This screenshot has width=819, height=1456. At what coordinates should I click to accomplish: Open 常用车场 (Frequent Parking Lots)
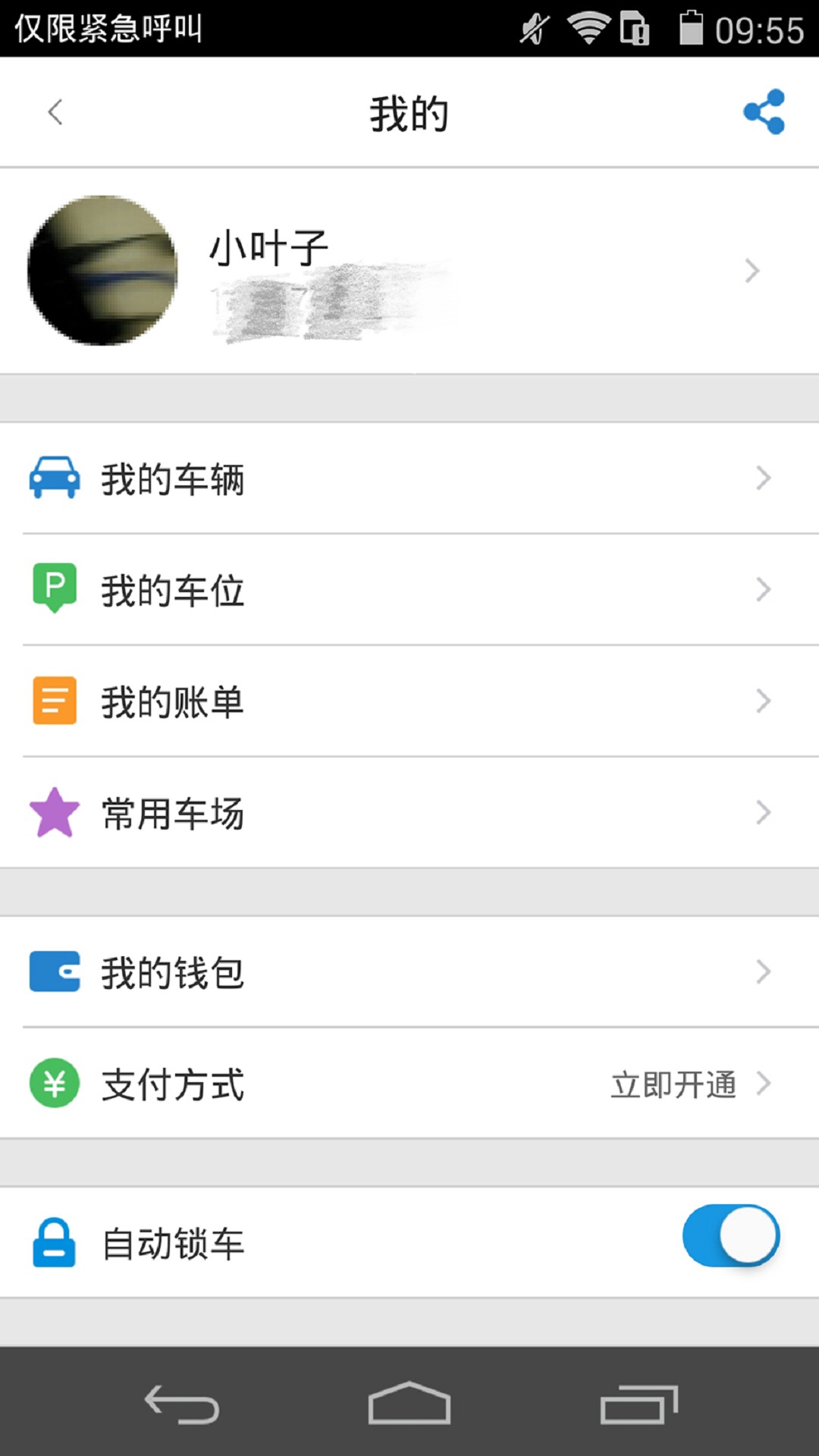click(x=409, y=813)
